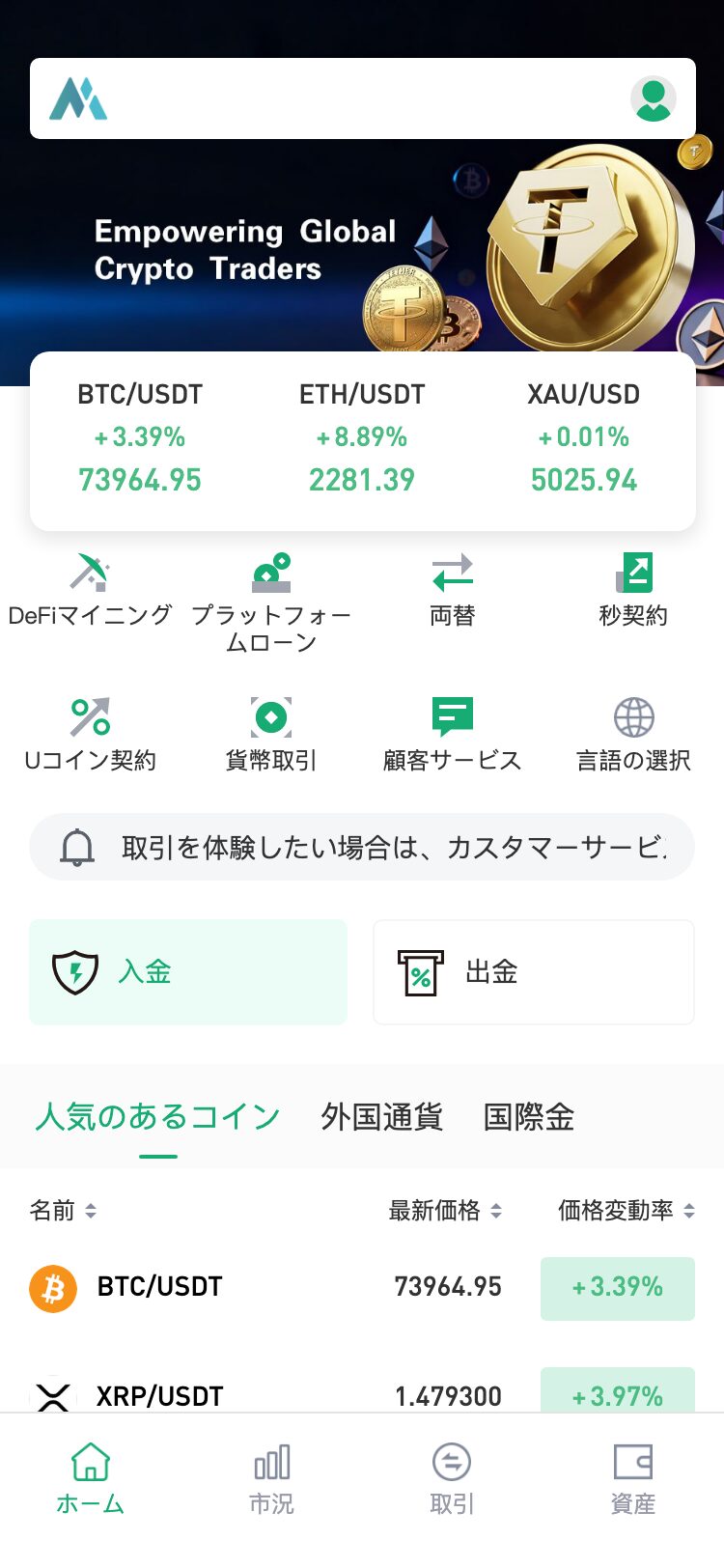
Task: Open the 市況 market tab
Action: (x=271, y=1477)
